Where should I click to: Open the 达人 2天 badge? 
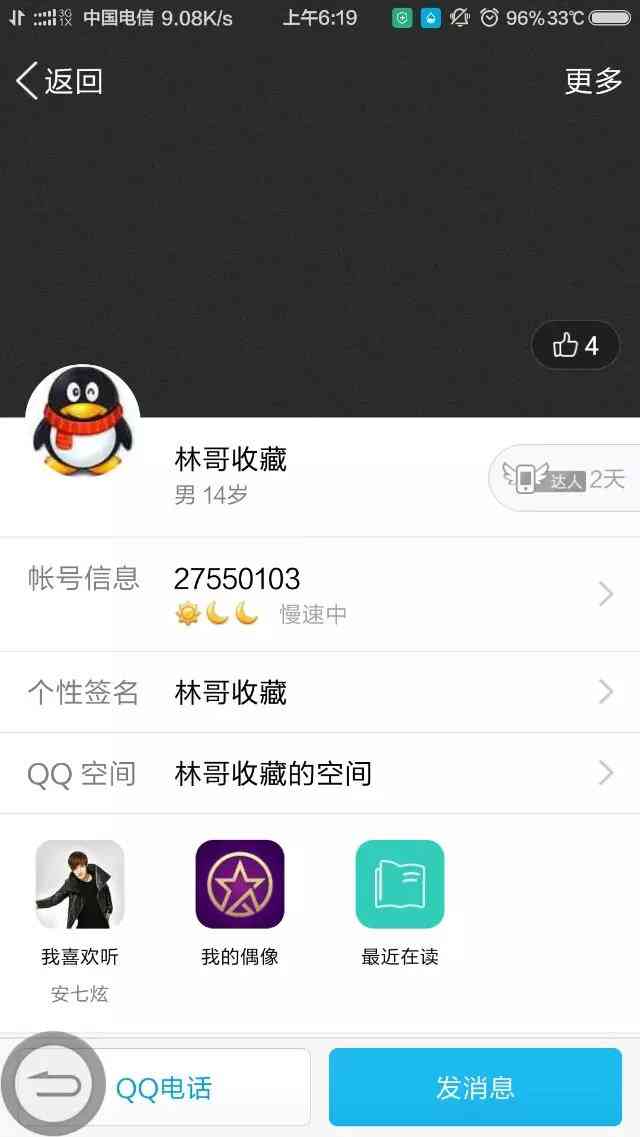(565, 479)
